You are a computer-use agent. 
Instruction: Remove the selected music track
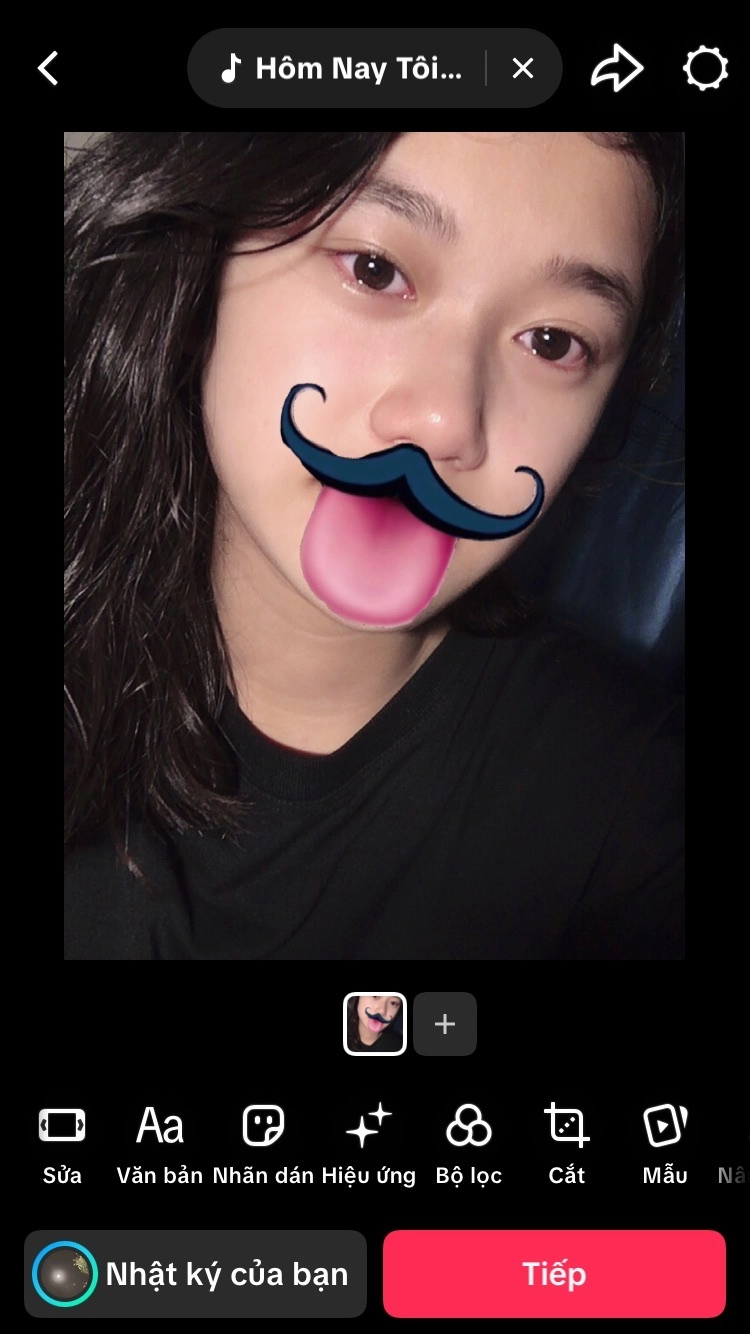522,68
